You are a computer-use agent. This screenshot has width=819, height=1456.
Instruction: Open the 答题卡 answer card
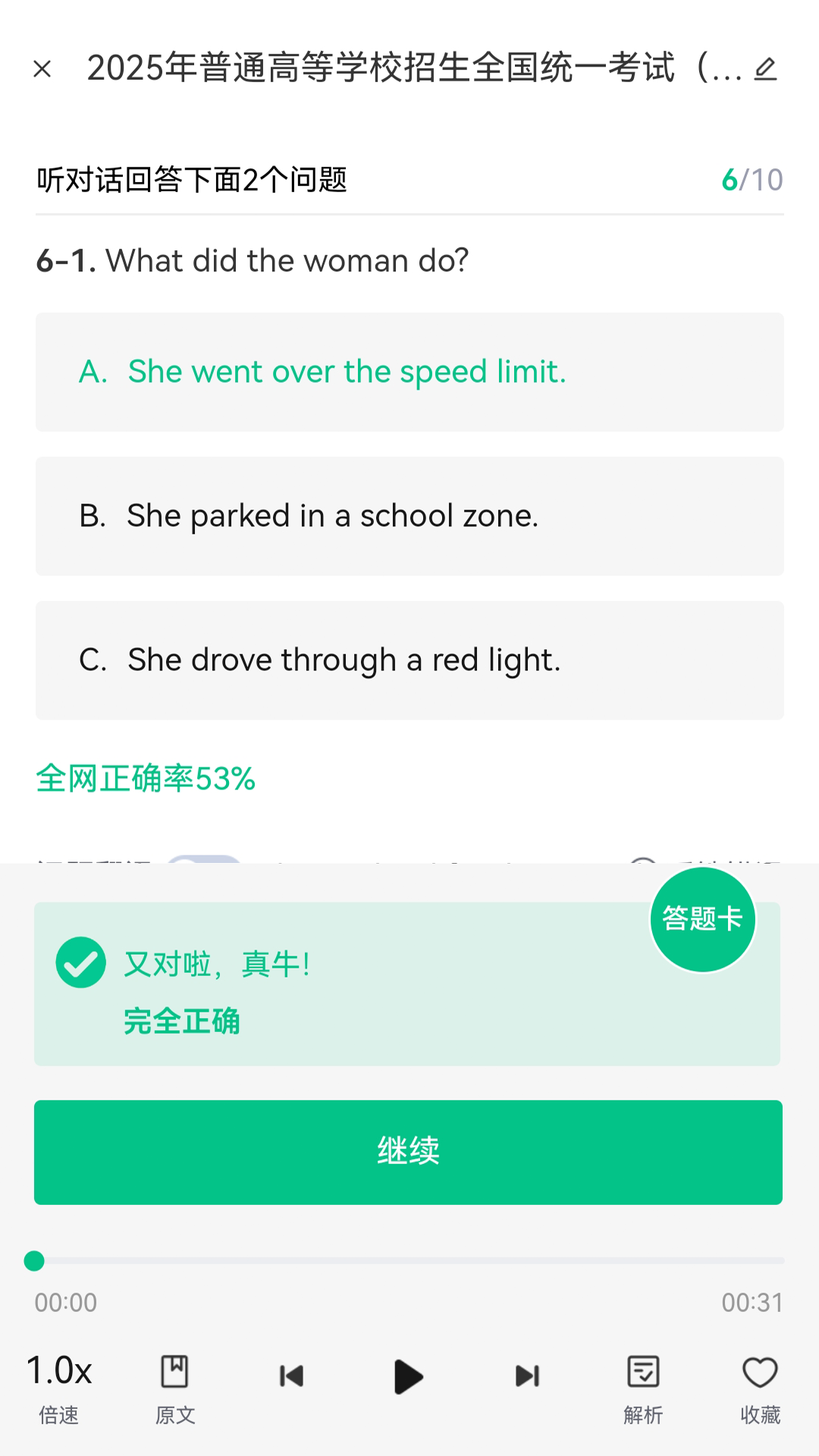(702, 918)
